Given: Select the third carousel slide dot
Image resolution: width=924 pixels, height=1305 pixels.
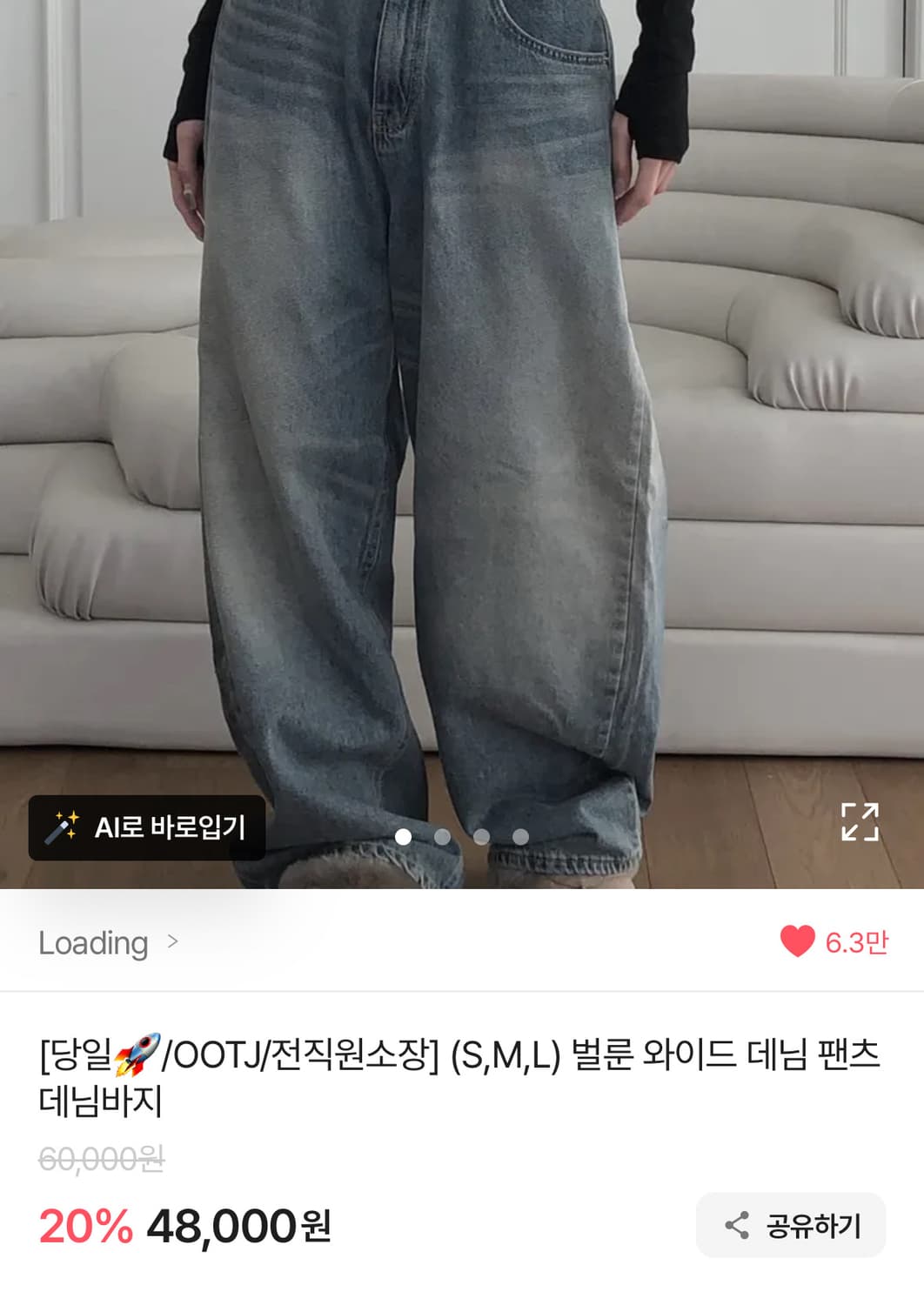Looking at the screenshot, I should coord(484,839).
